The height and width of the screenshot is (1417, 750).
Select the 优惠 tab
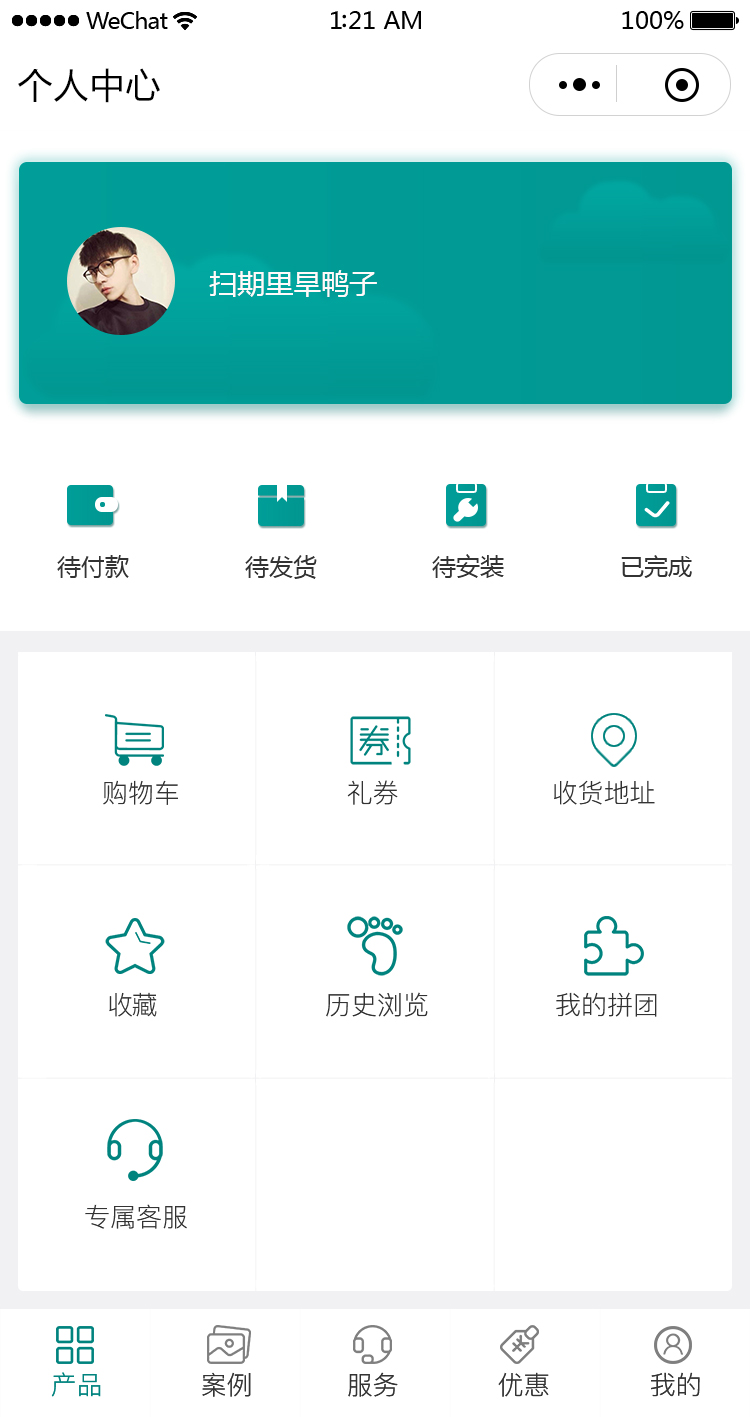pos(523,1361)
